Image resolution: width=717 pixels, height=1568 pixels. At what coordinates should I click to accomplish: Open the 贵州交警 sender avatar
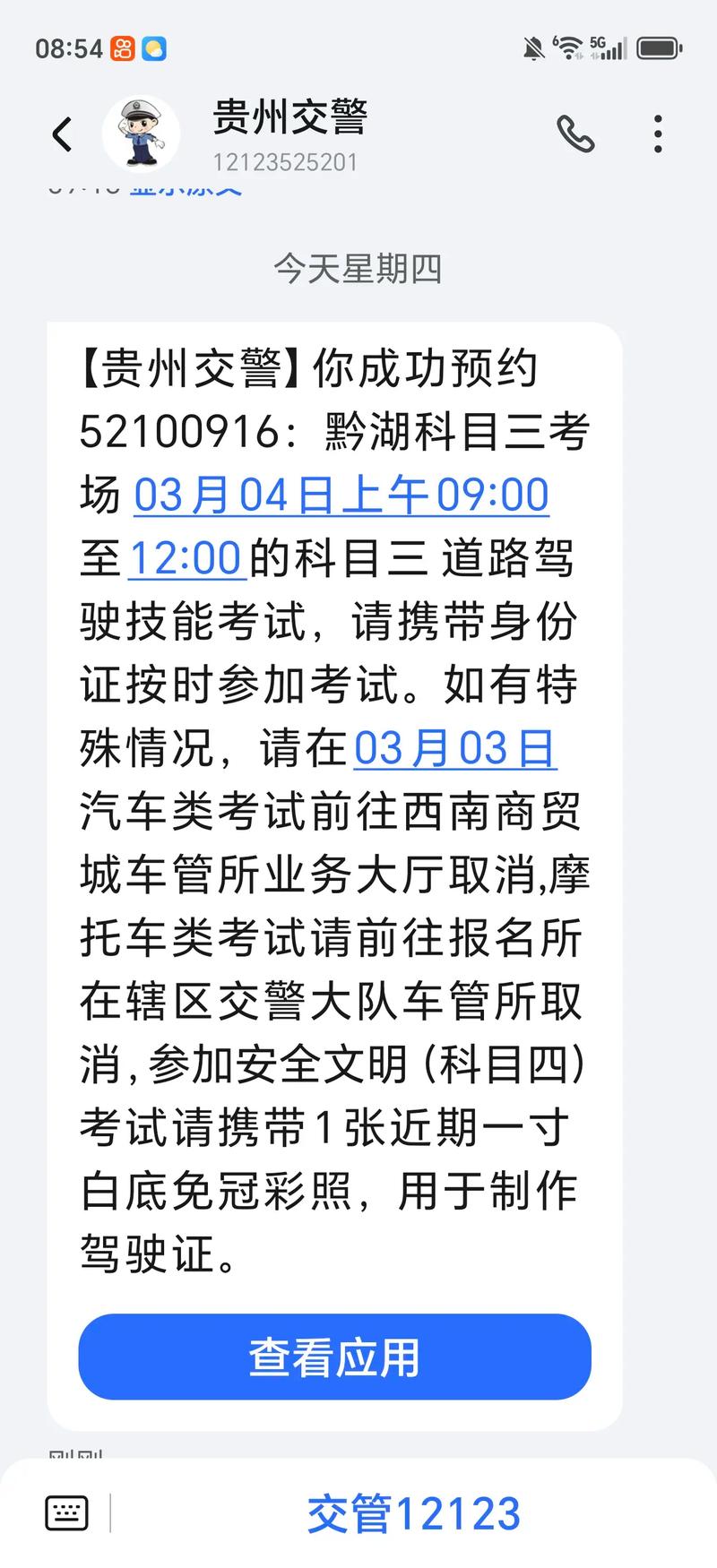point(141,134)
